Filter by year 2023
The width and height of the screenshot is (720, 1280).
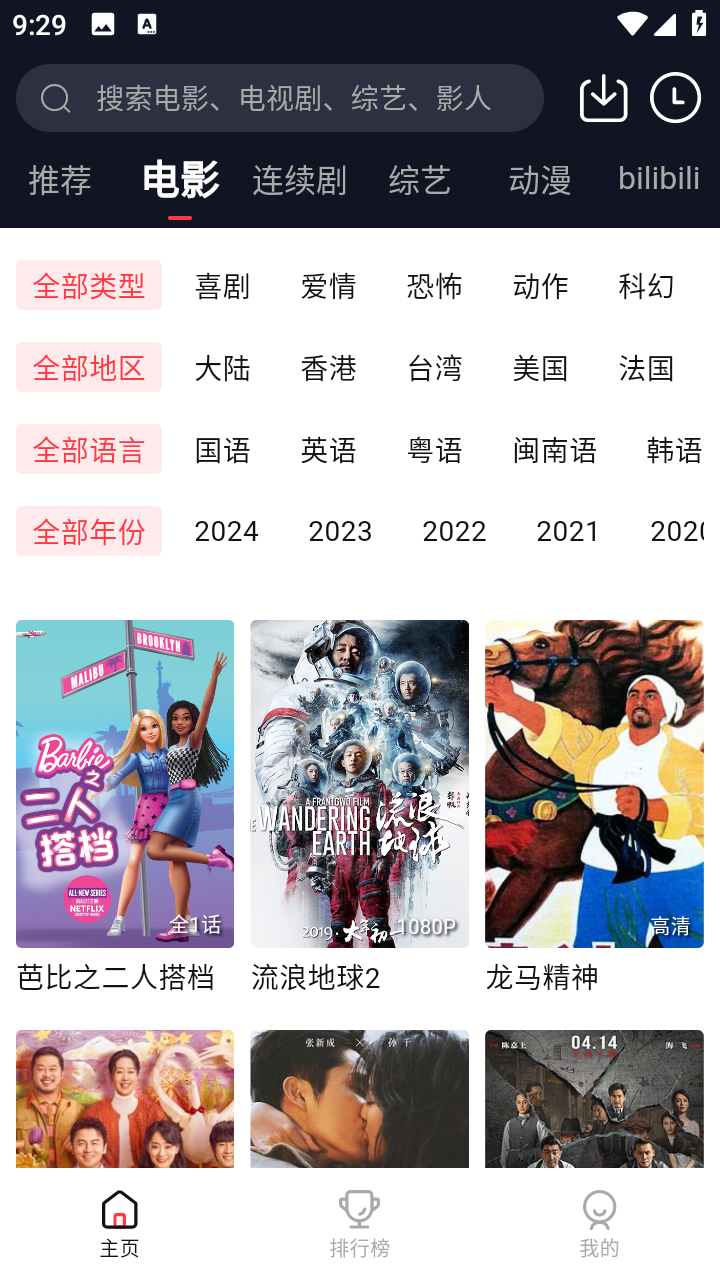[x=340, y=531]
